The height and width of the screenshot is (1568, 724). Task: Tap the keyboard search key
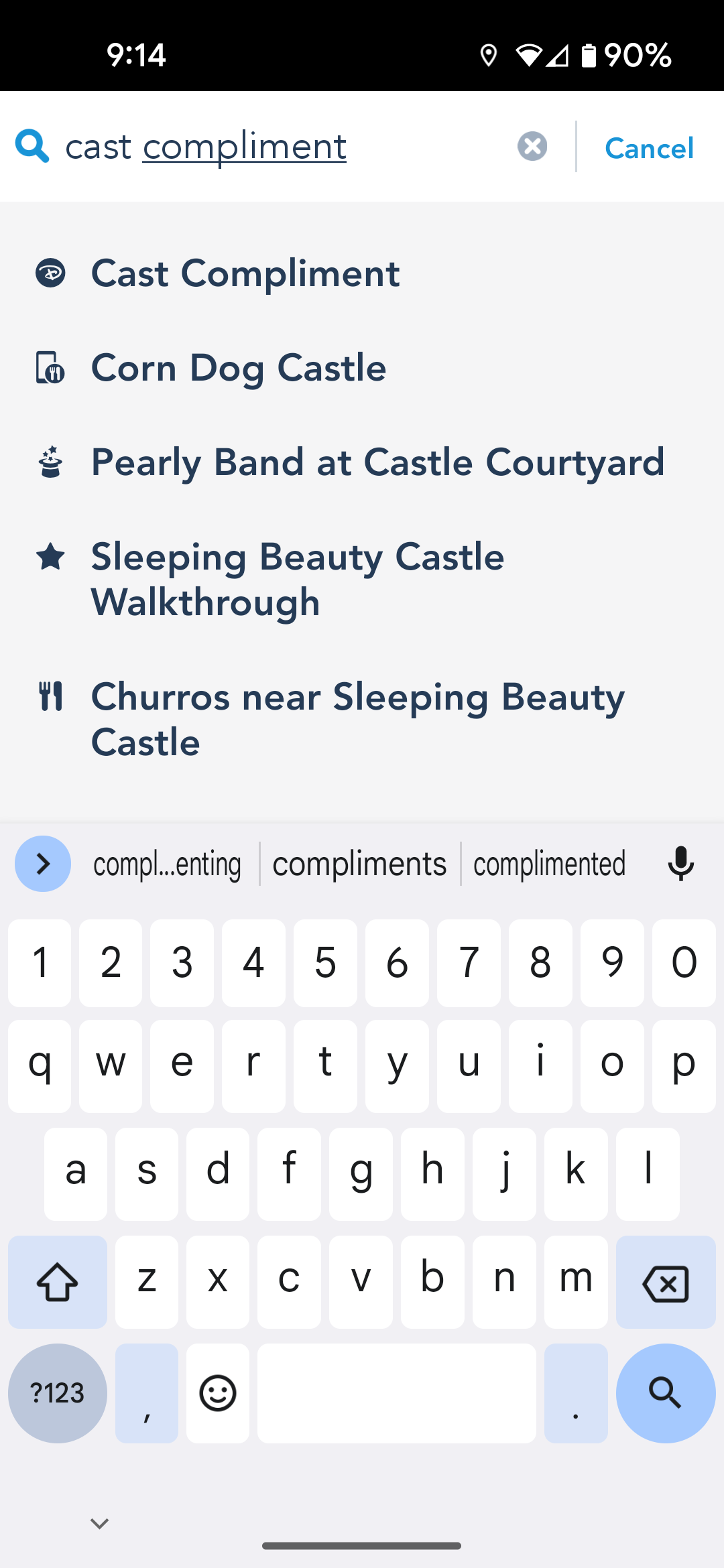[666, 1393]
